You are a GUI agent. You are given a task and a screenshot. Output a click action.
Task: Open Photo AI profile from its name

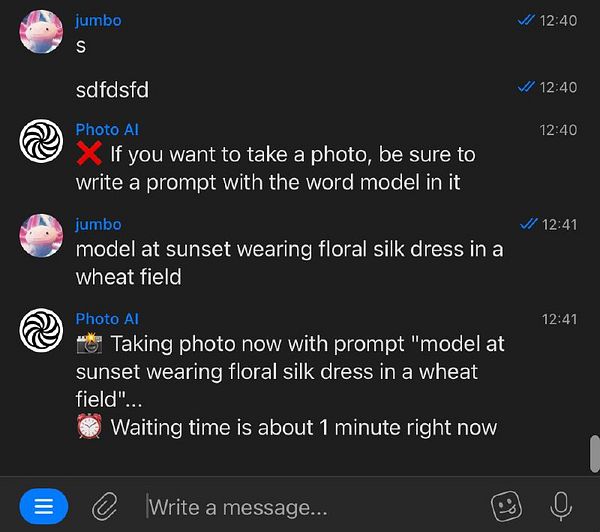click(107, 130)
